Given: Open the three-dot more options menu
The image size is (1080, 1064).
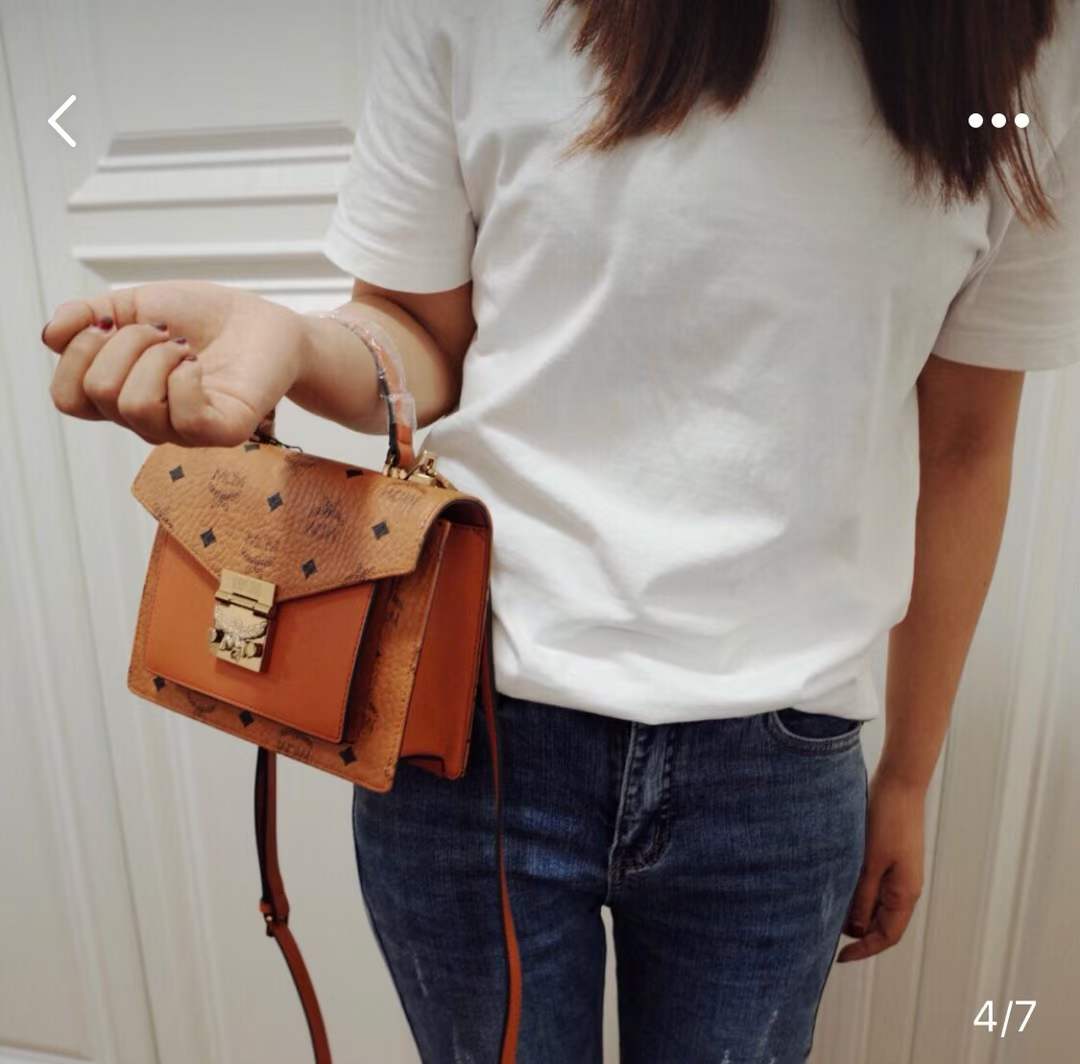Looking at the screenshot, I should click(998, 121).
